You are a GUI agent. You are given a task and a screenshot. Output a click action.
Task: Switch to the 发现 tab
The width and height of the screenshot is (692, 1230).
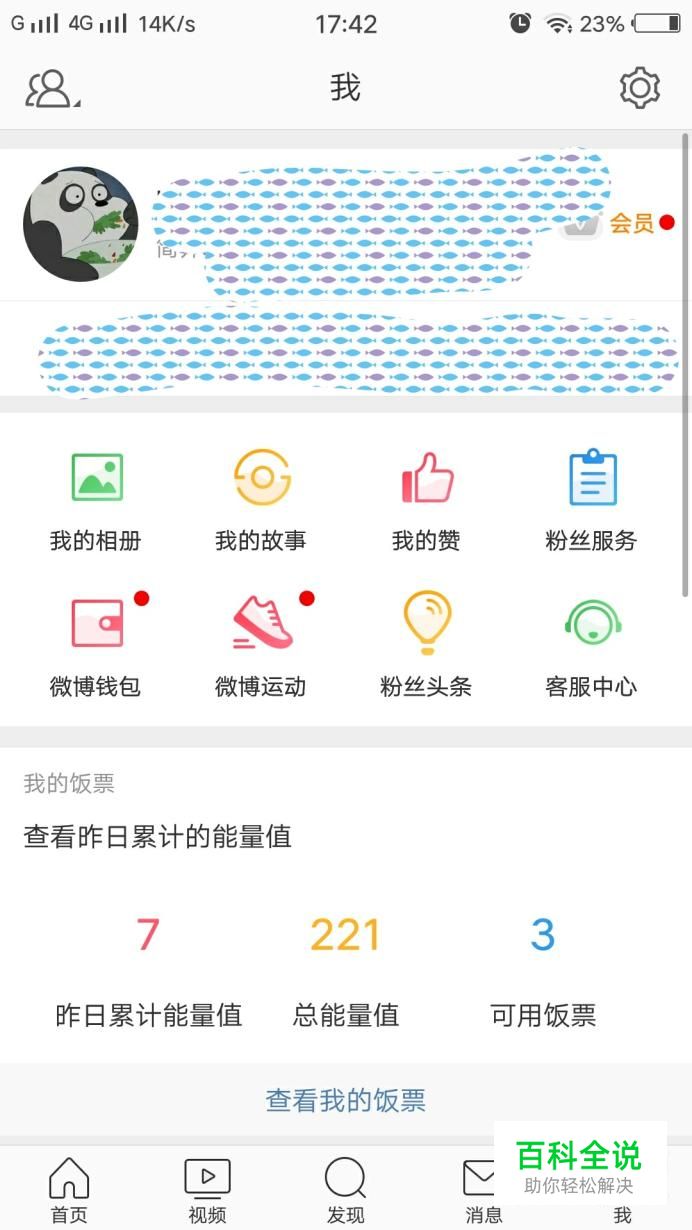click(x=345, y=1190)
